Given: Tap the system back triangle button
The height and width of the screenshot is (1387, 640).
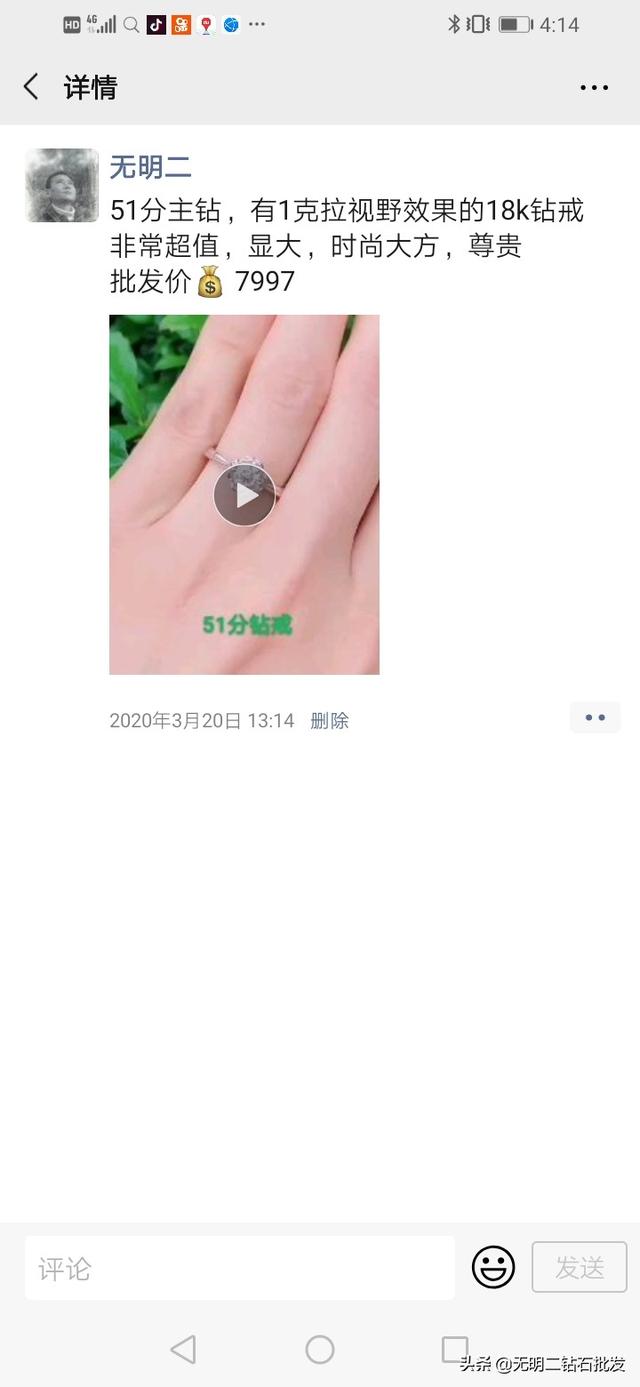Looking at the screenshot, I should (183, 1350).
